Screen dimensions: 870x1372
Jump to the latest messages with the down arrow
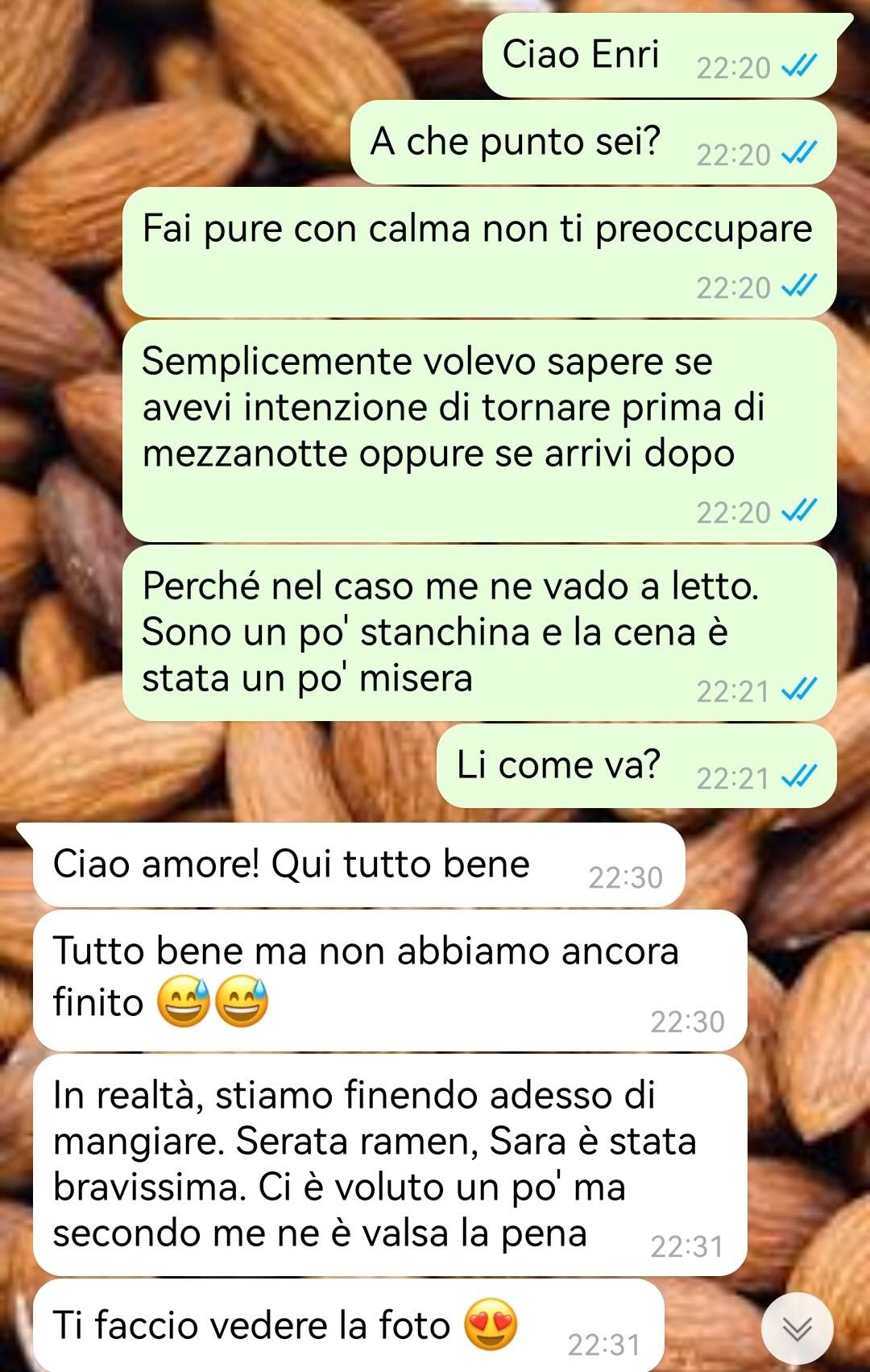pyautogui.click(x=797, y=1328)
